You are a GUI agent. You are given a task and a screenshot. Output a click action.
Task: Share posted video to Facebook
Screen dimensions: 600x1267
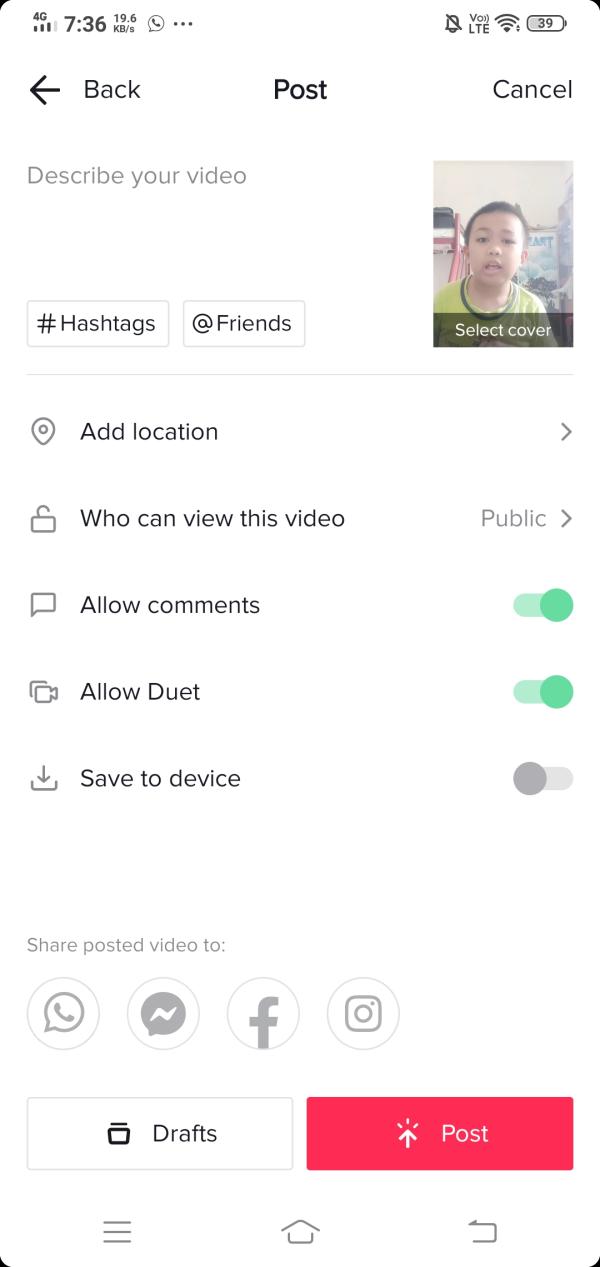click(263, 1014)
